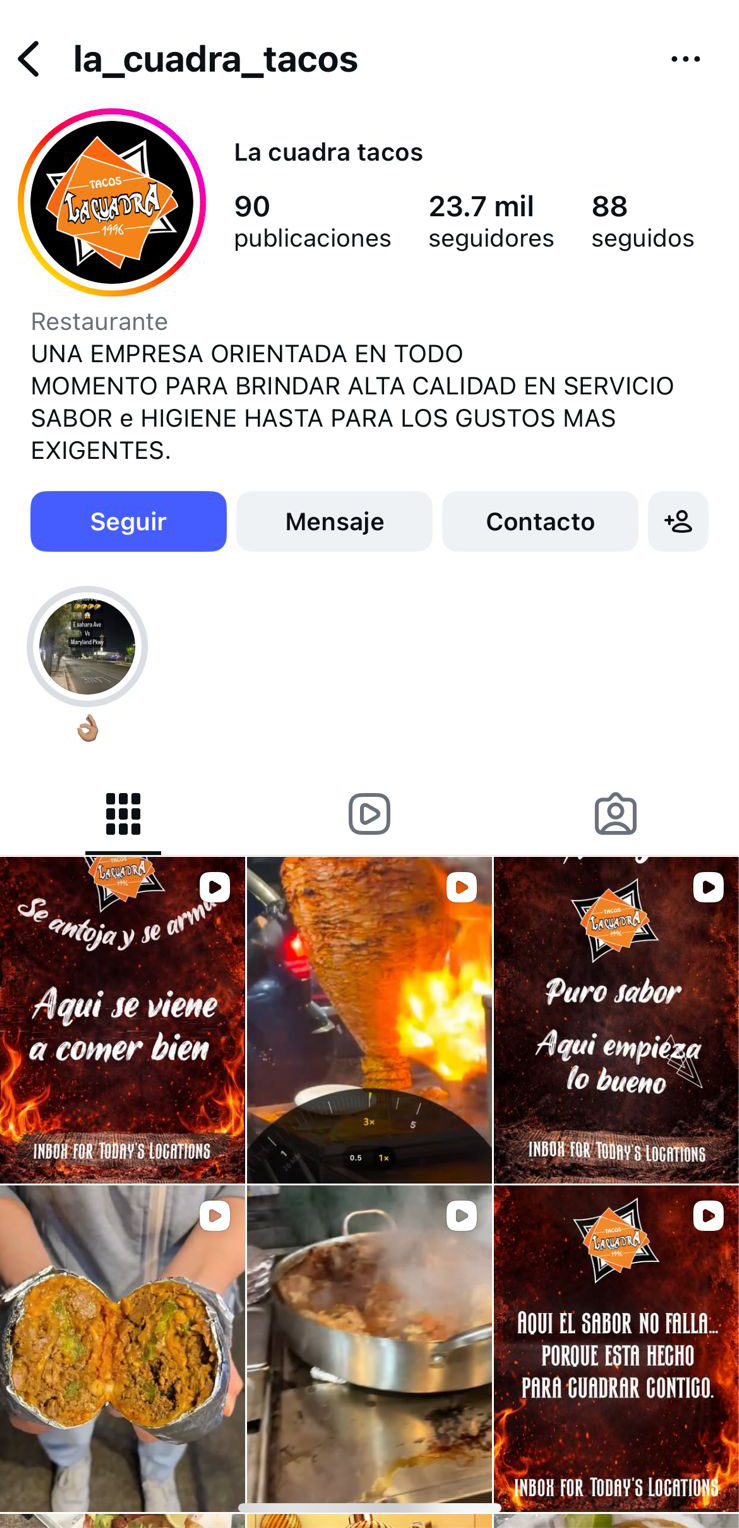Screen dimensions: 739x1528
Task: Open the steaming pan cooking reel
Action: click(x=369, y=1348)
